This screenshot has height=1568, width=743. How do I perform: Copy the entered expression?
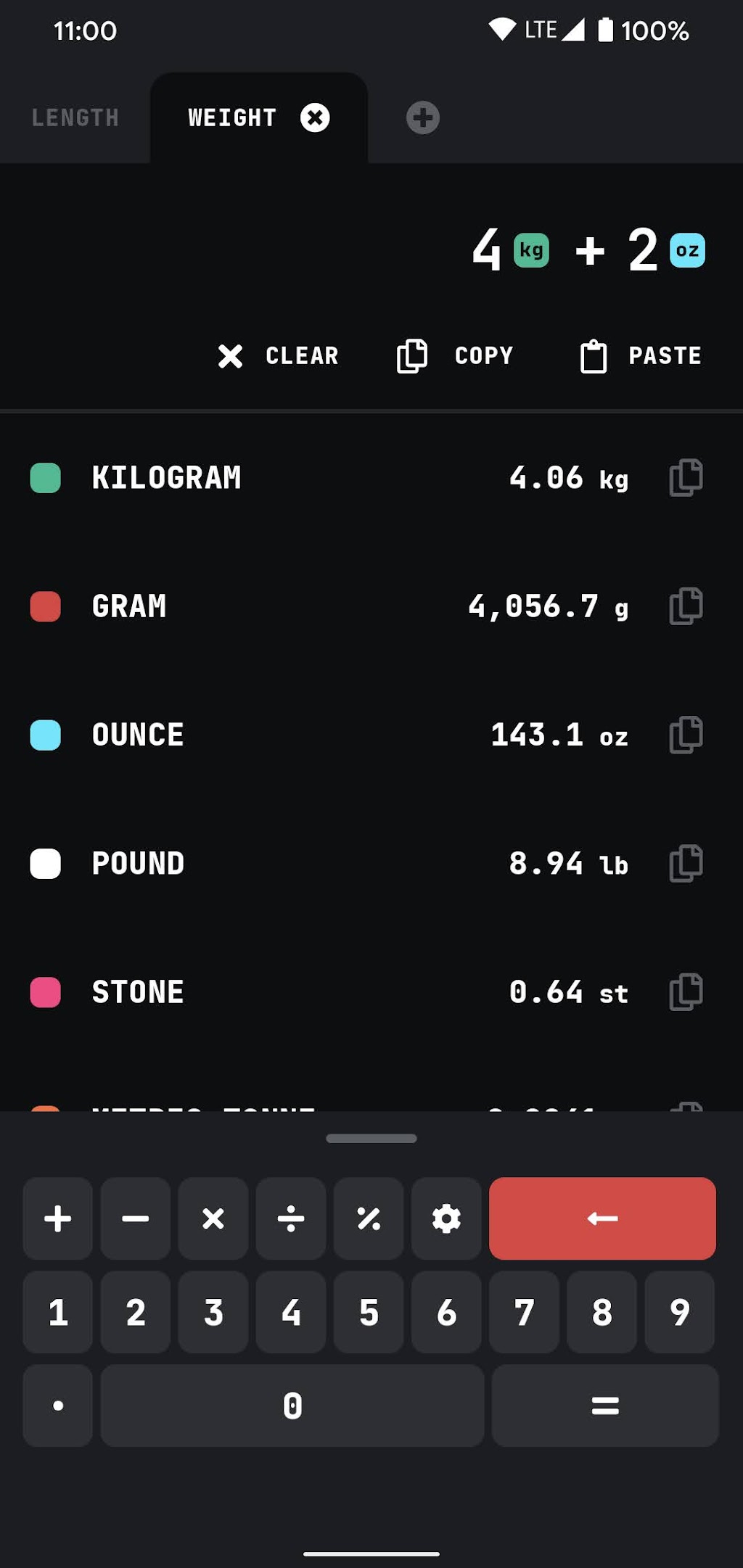[x=456, y=355]
